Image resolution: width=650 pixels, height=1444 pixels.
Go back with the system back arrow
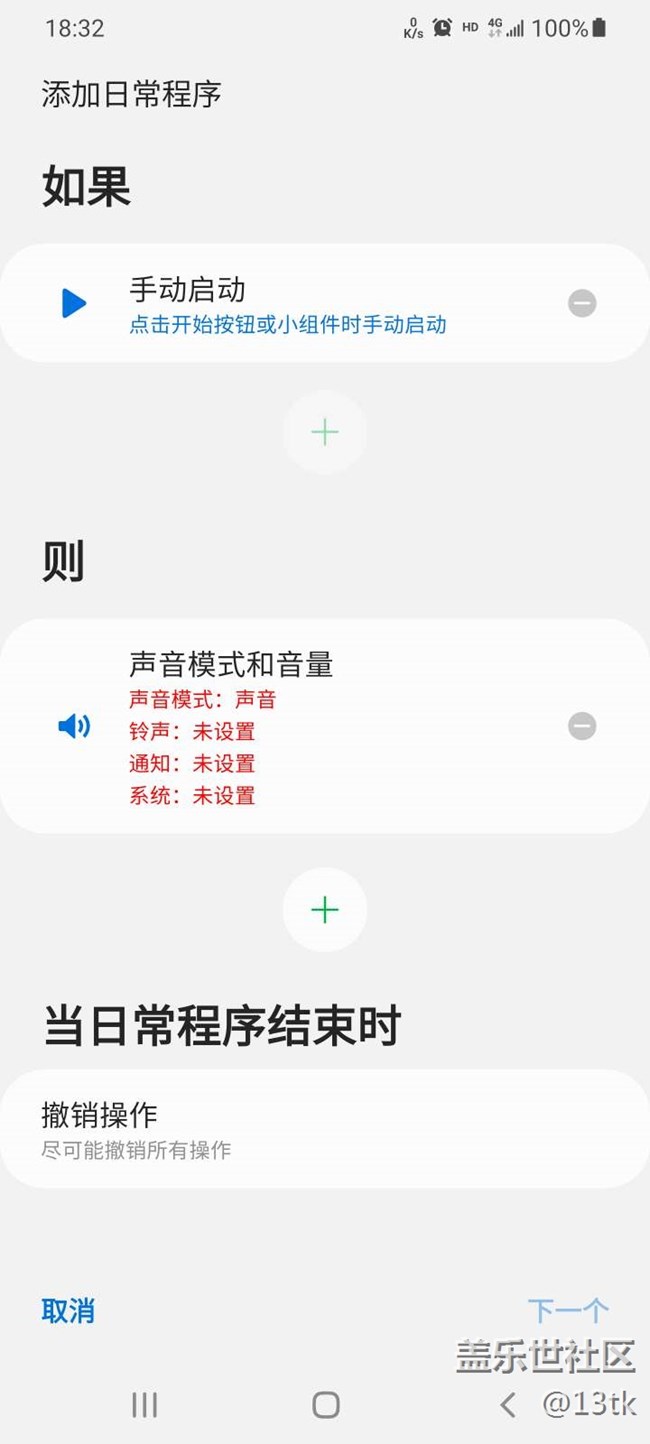508,1405
